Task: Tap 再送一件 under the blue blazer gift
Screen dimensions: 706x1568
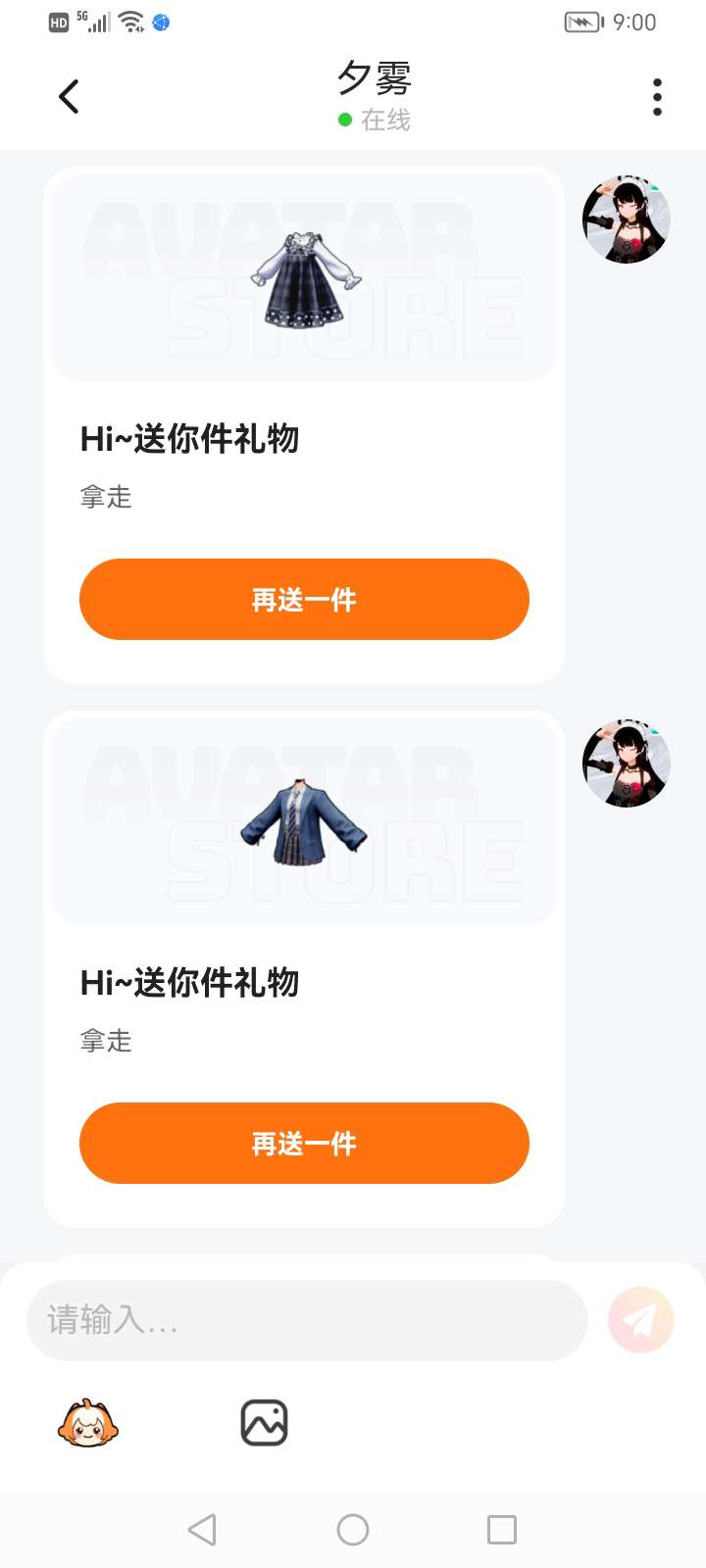Action: point(304,1144)
